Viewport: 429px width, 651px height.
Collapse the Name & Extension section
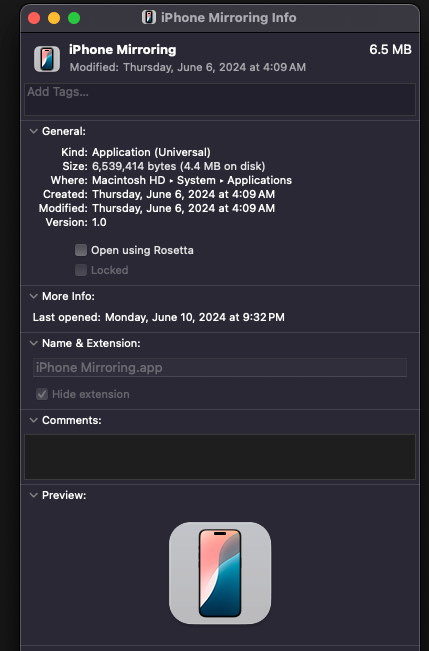click(34, 343)
